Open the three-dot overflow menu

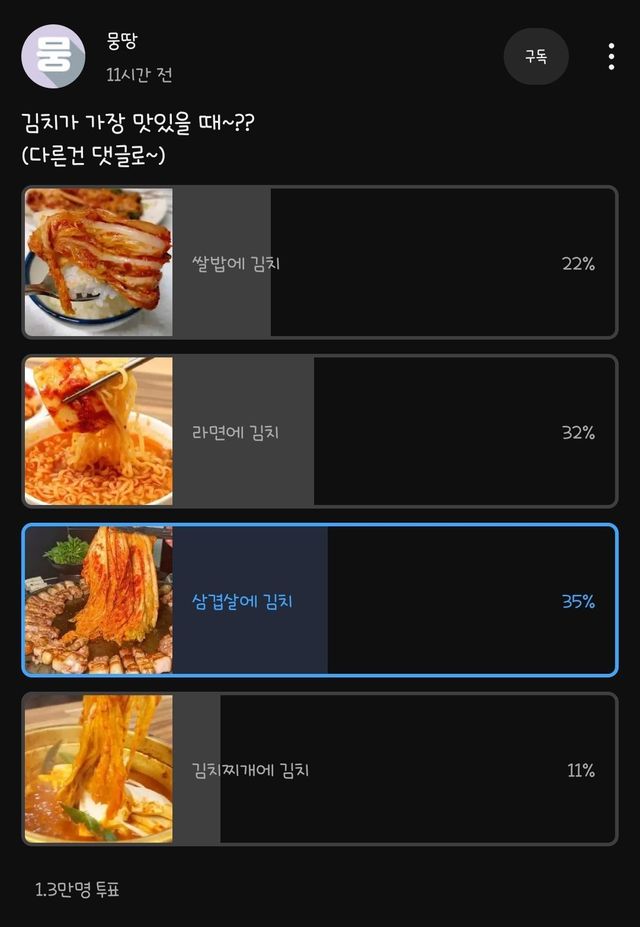(611, 57)
